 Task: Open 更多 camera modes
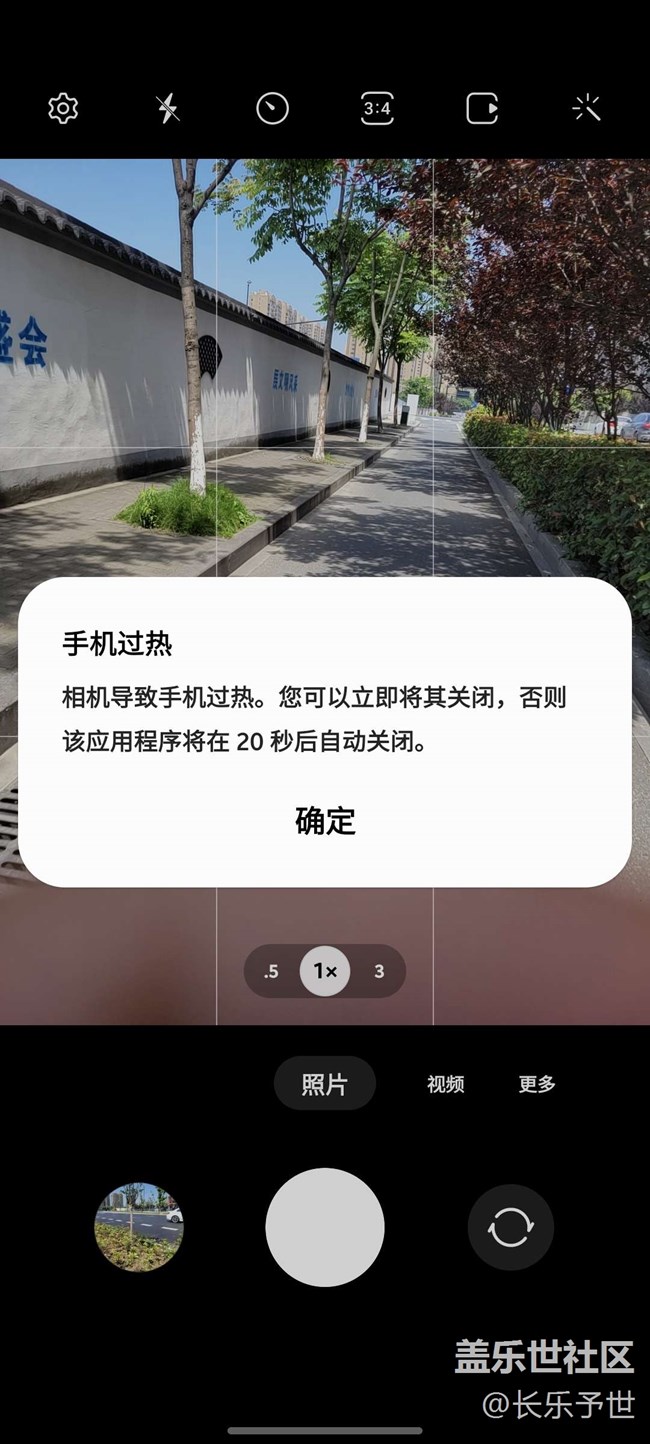coord(537,1084)
